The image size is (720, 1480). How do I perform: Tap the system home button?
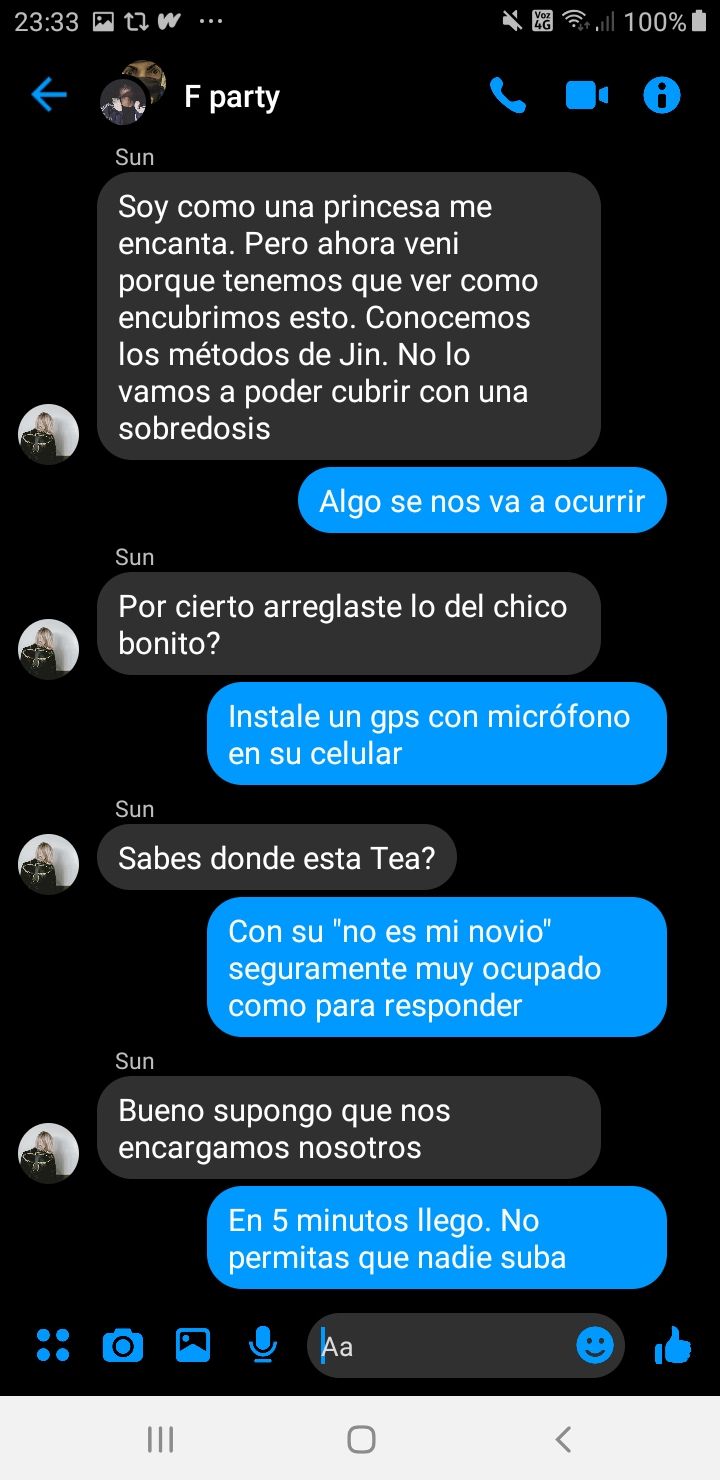(x=361, y=1439)
